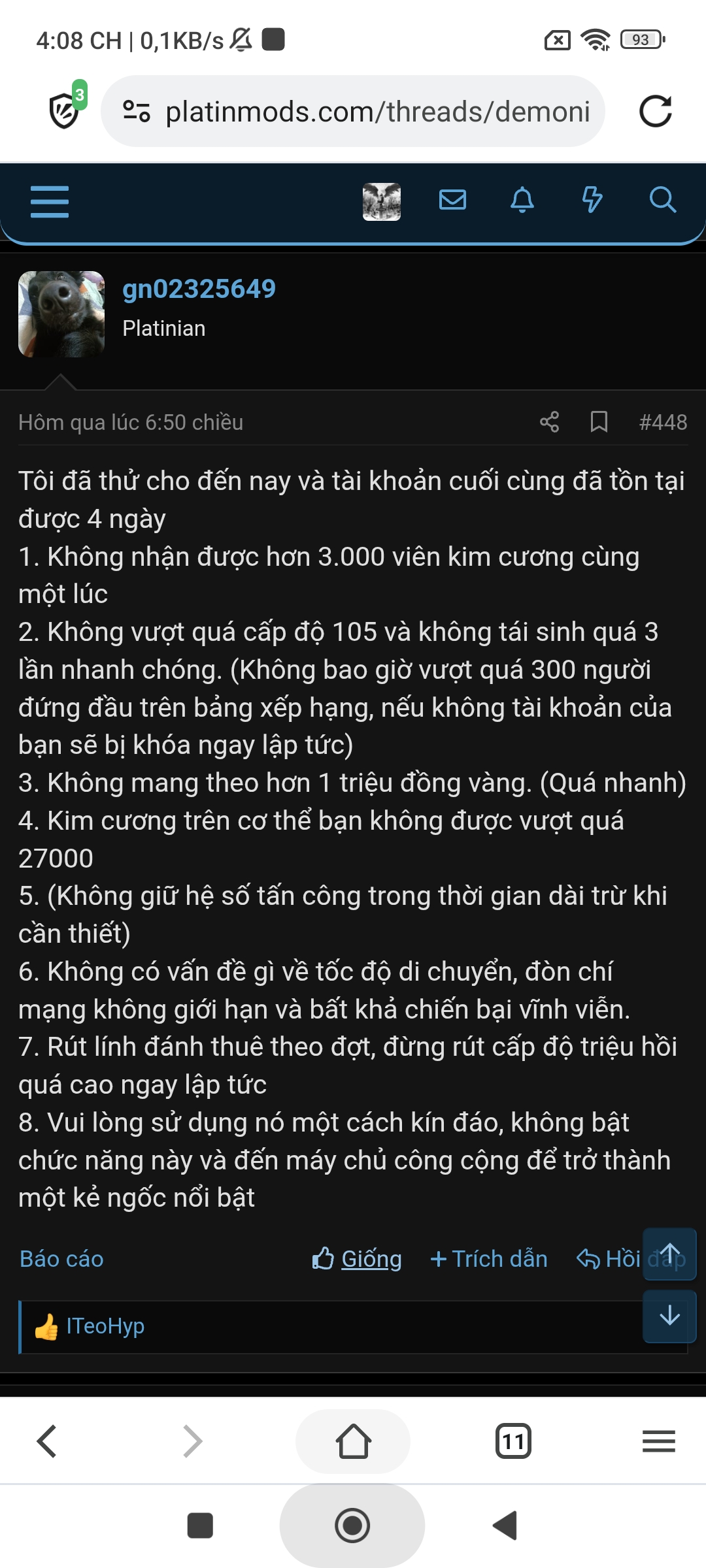The width and height of the screenshot is (706, 1568).
Task: Open gn02325649's profile
Action: tap(199, 289)
